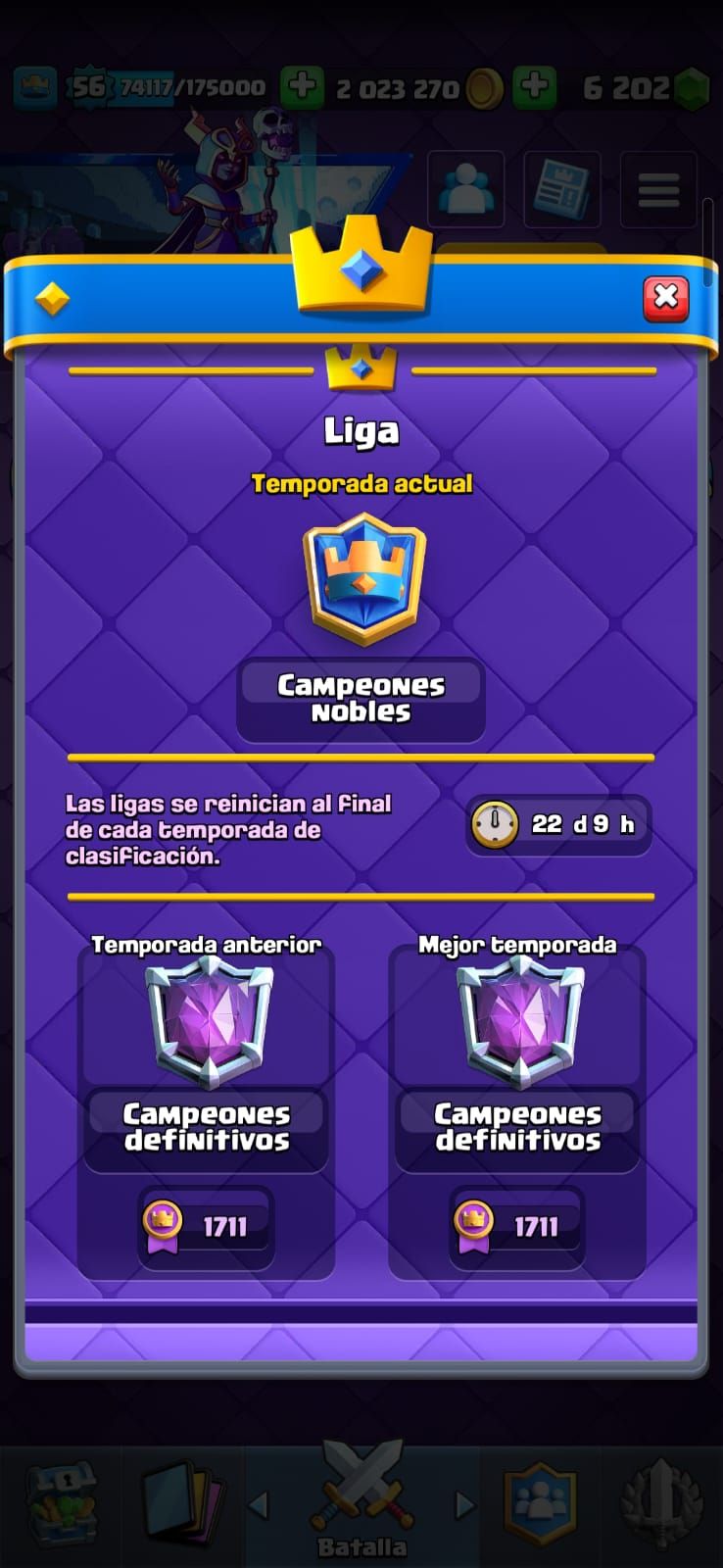Screen dimensions: 723x1568
Task: Close the Liga popup with the red X
Action: (x=666, y=298)
